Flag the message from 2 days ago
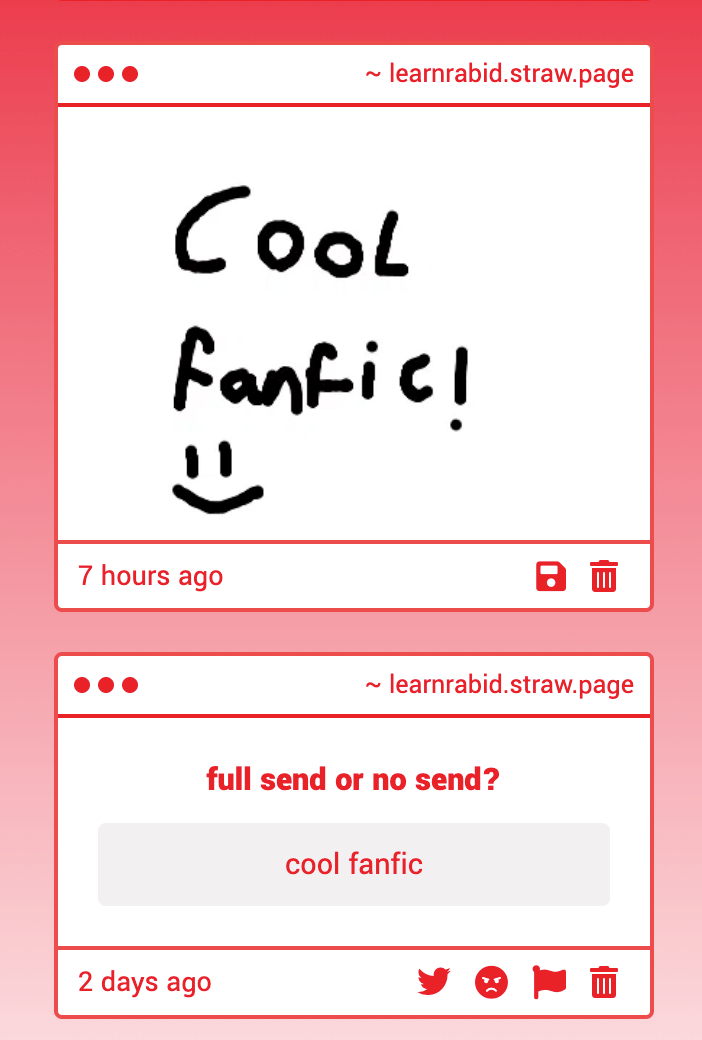Viewport: 702px width, 1040px height. coord(549,982)
